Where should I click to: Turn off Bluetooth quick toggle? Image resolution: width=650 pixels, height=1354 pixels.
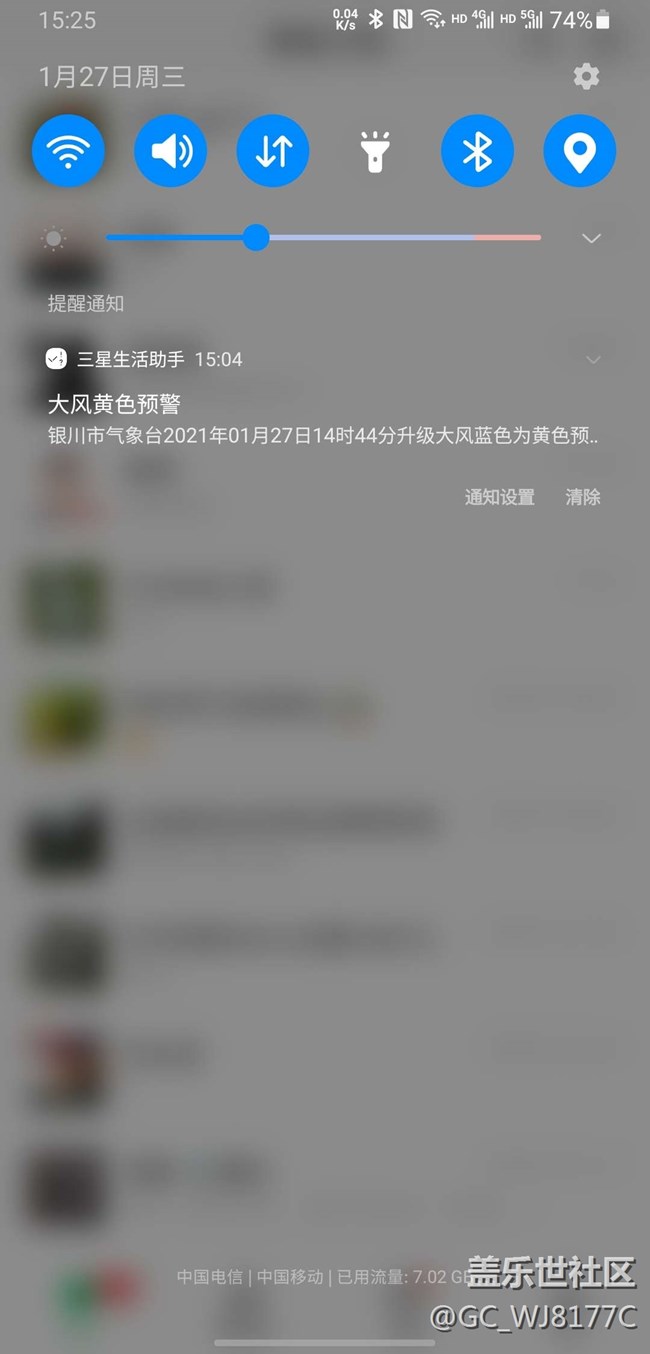[477, 152]
